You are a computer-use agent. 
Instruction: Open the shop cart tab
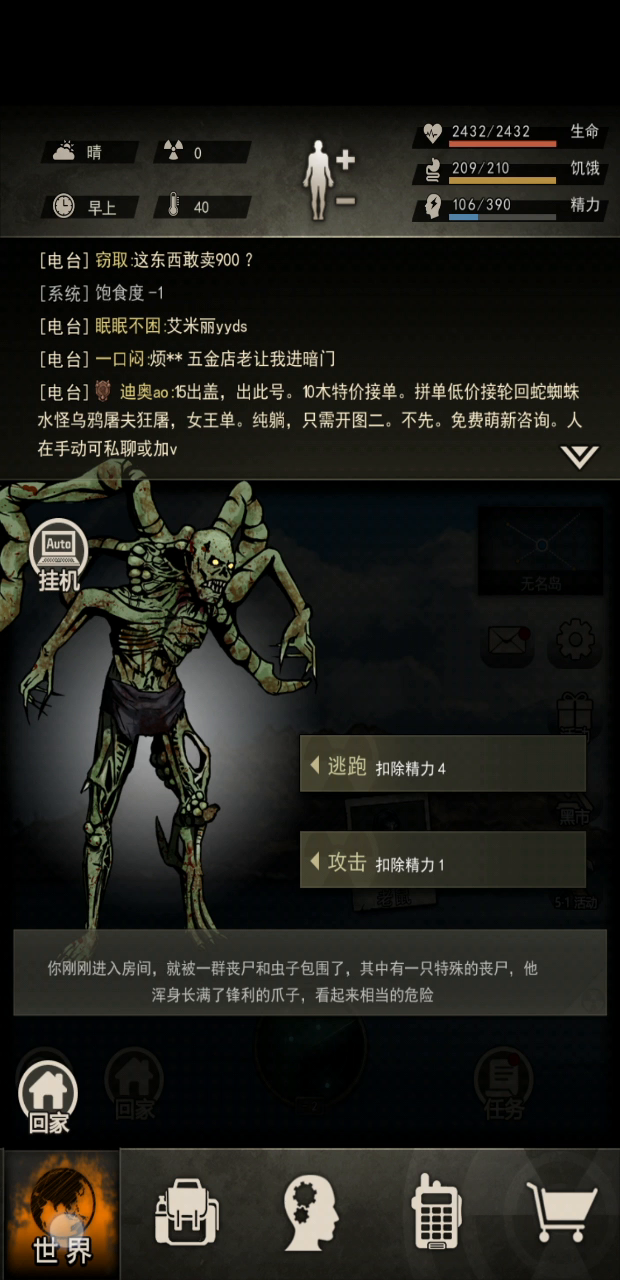(x=562, y=1213)
